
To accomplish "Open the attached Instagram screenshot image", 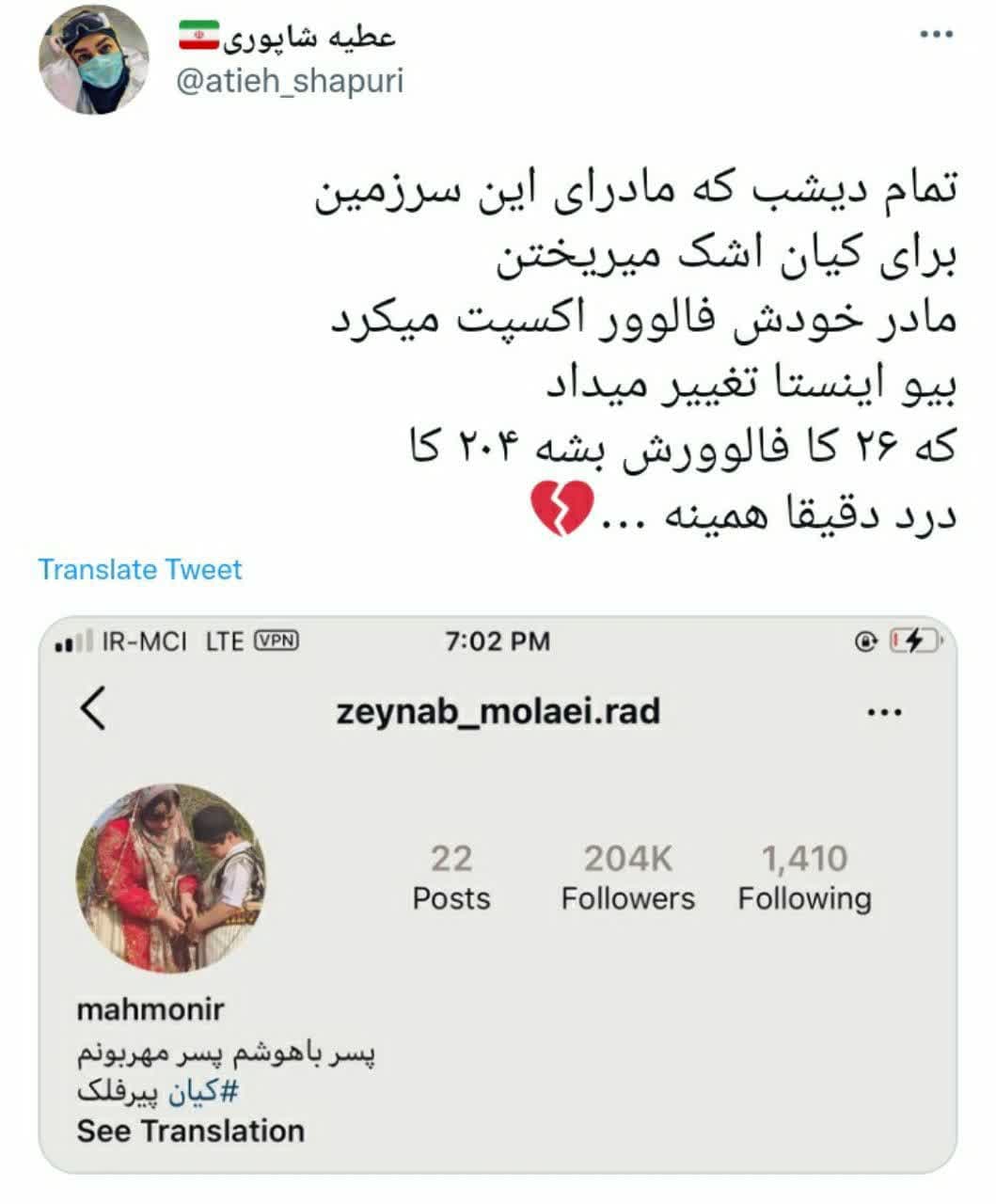I will 497,894.
